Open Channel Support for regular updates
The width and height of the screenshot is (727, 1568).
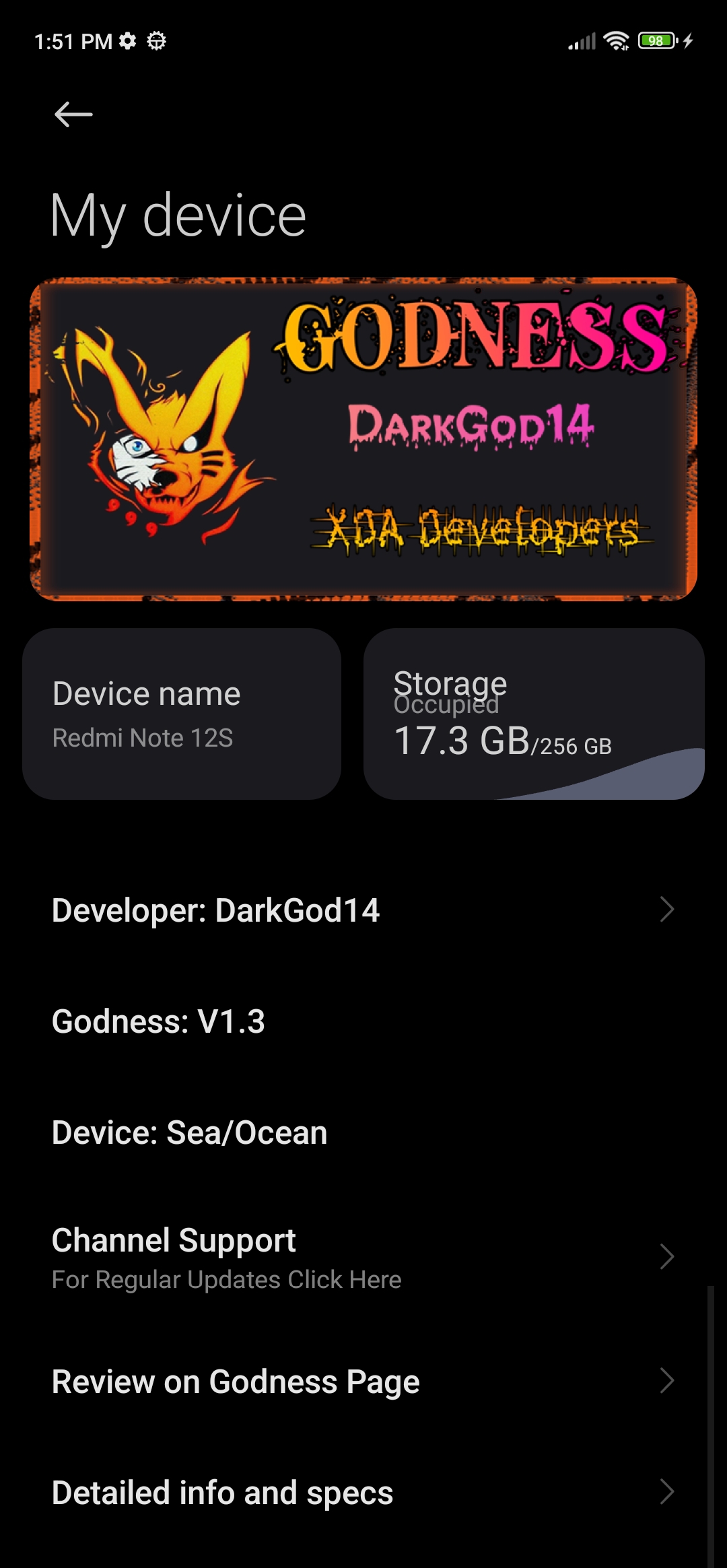363,1257
